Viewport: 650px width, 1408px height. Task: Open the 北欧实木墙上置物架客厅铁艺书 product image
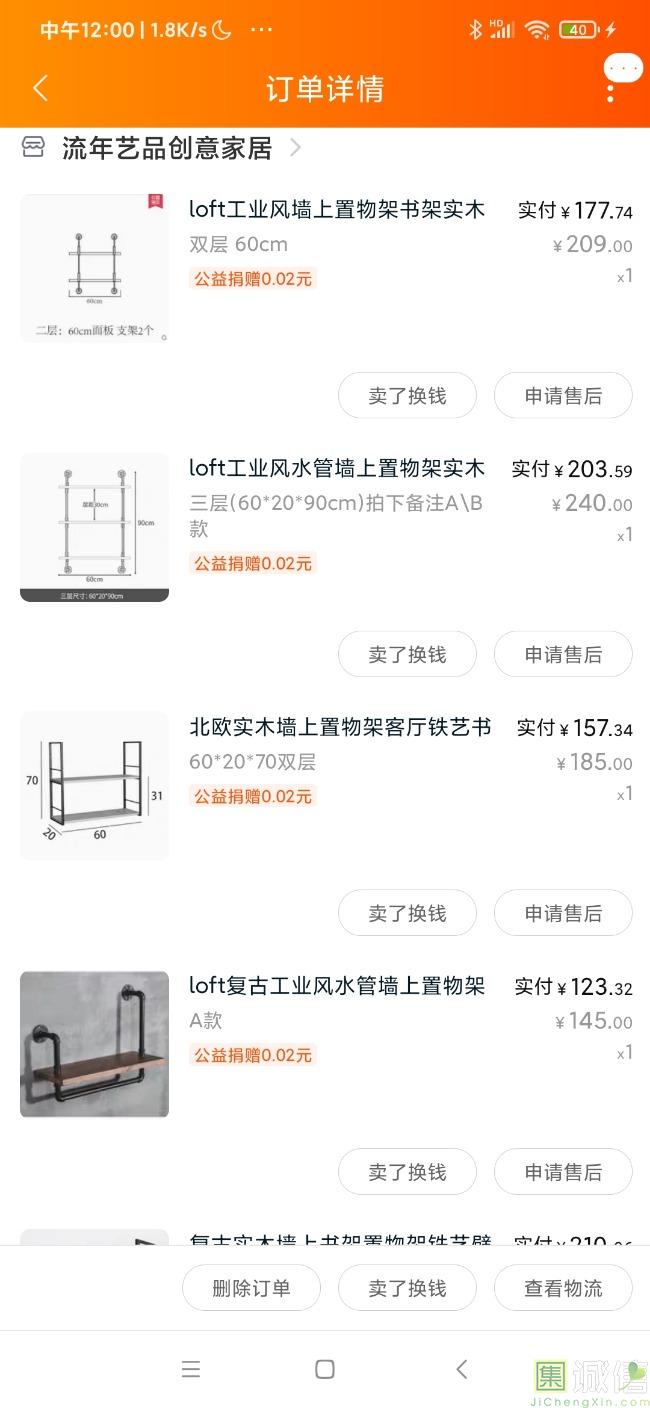(x=94, y=786)
